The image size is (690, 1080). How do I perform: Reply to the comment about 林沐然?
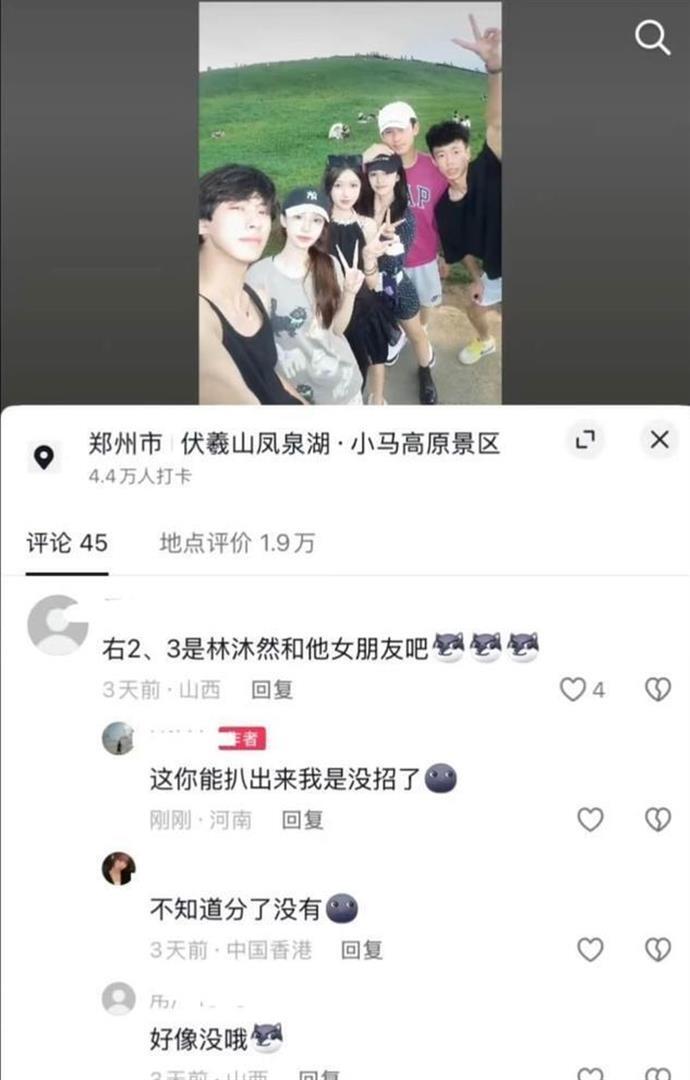click(x=271, y=690)
